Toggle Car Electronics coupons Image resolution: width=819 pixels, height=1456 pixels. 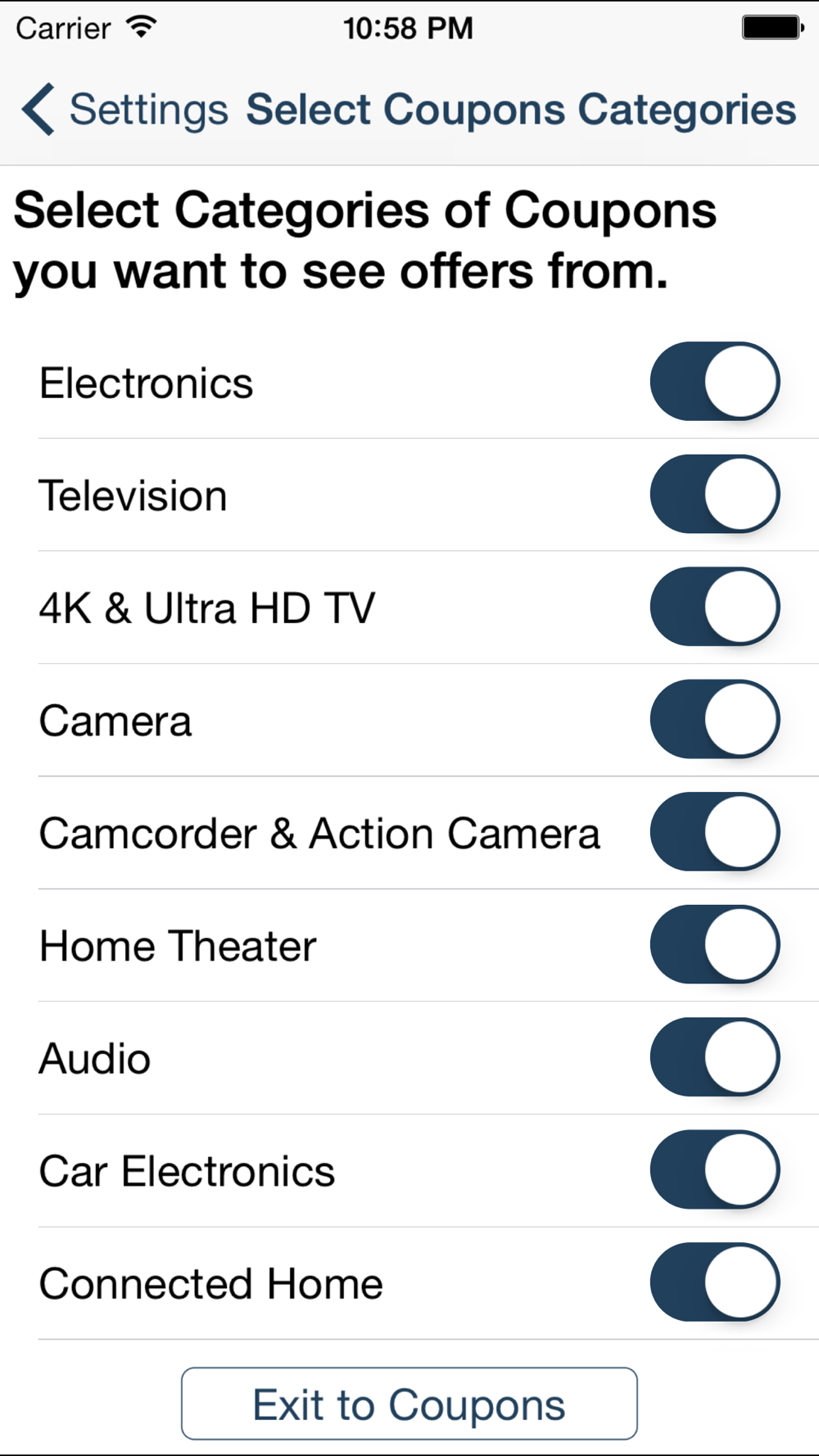pos(715,1170)
